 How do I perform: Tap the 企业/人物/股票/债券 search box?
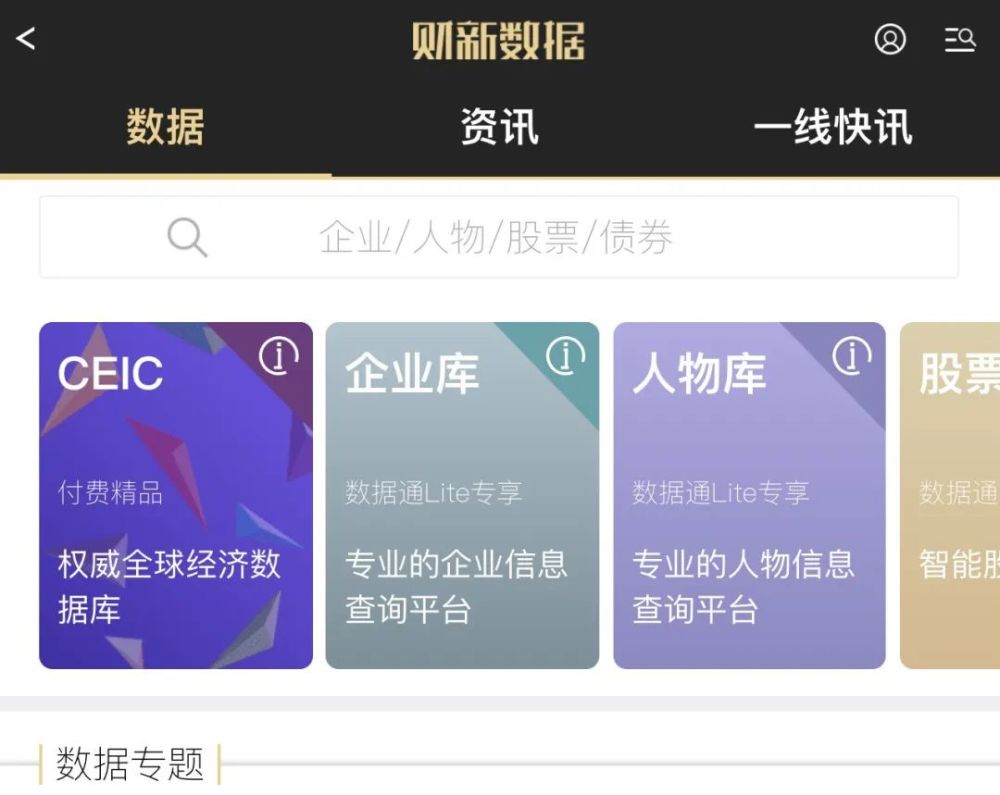tap(498, 237)
